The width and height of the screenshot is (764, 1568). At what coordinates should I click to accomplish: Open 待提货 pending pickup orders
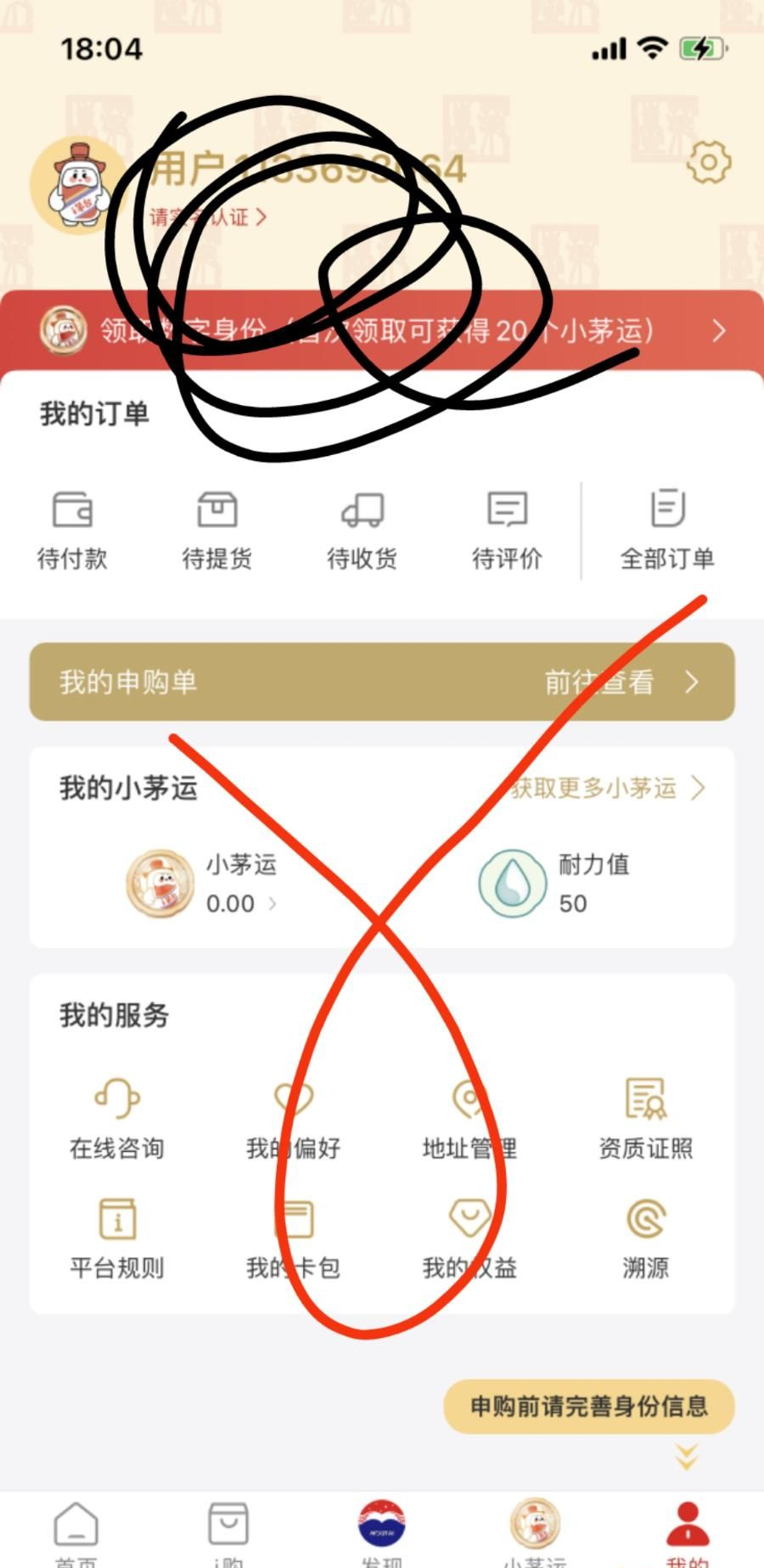click(x=217, y=528)
